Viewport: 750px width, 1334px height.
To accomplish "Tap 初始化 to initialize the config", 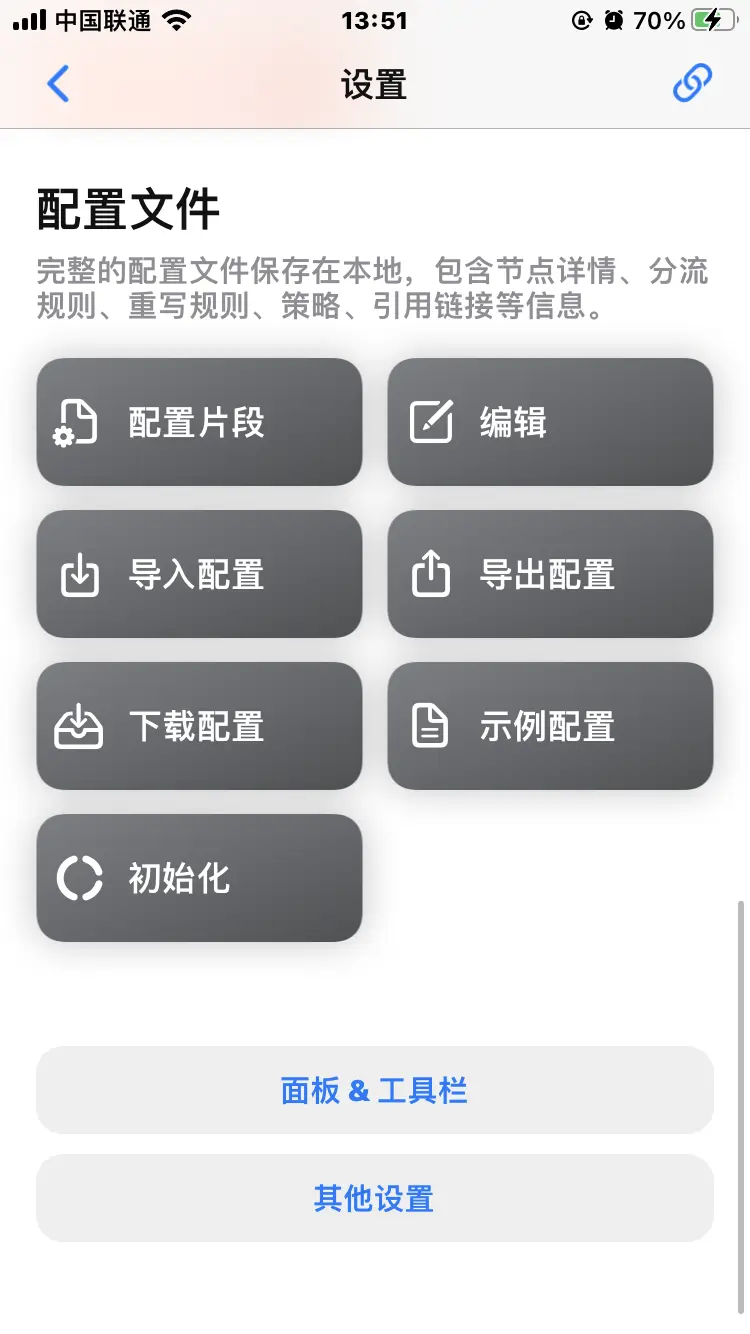I will tap(199, 878).
